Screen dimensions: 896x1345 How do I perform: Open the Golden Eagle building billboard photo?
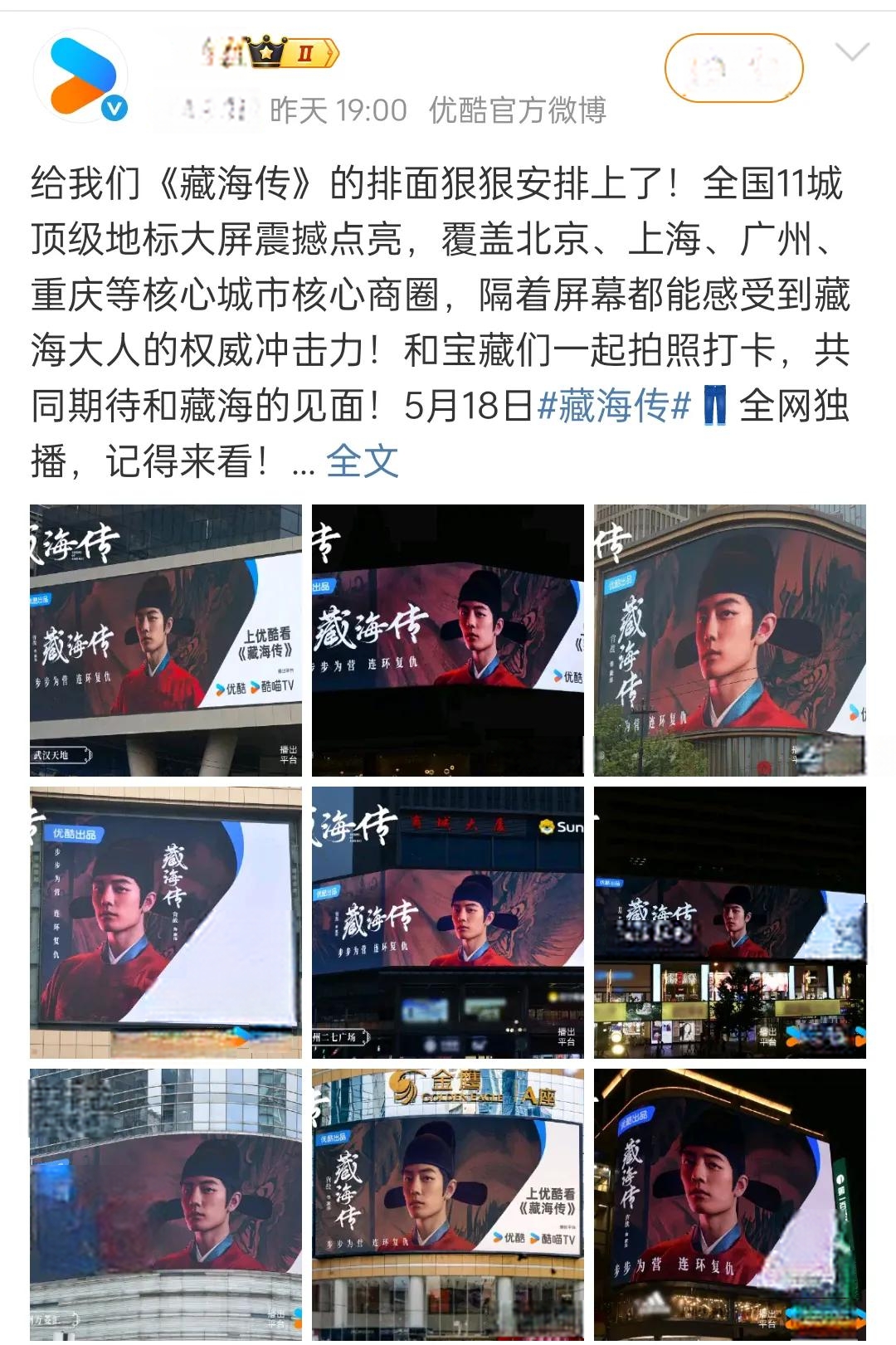[x=447, y=1203]
